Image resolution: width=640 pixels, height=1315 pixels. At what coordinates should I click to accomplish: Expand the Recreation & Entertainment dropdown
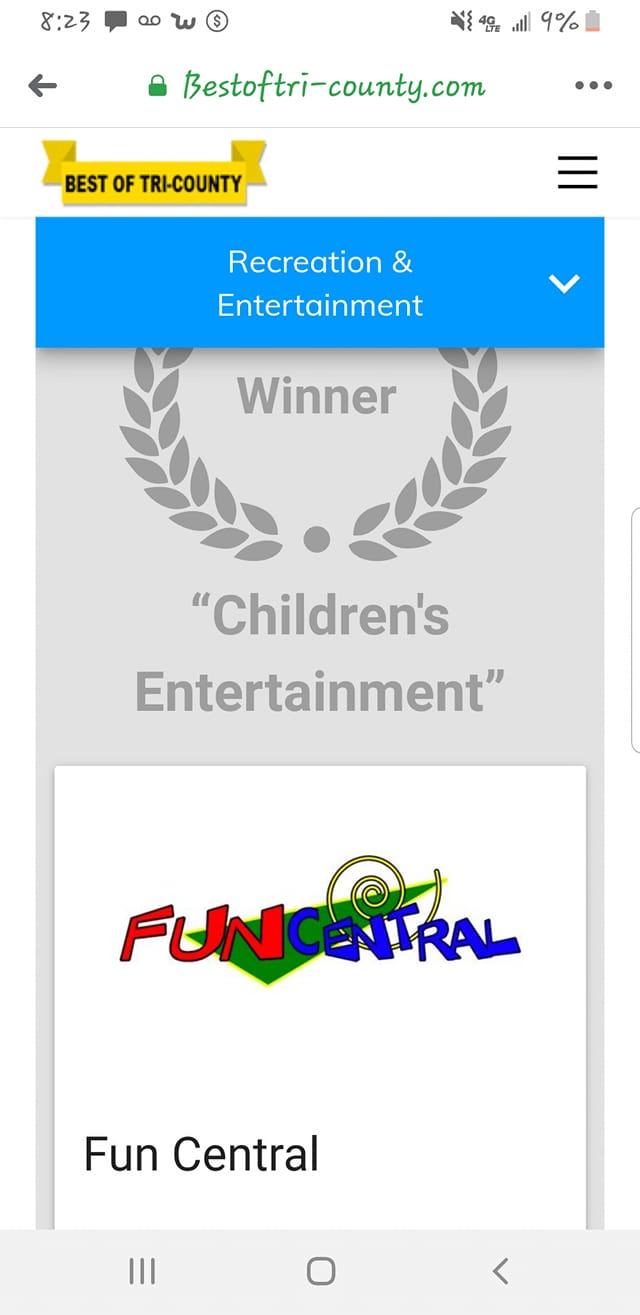click(564, 283)
